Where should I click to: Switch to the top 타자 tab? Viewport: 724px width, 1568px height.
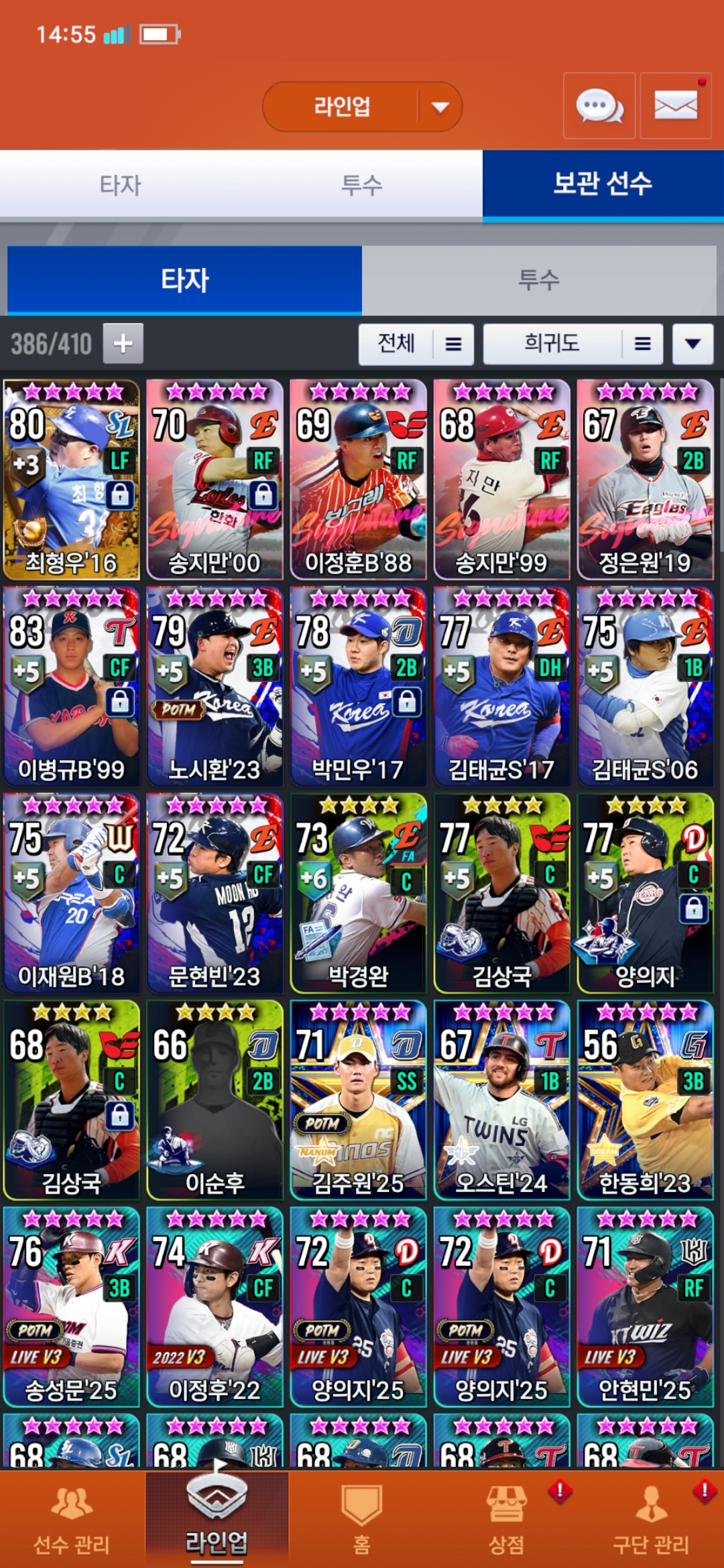121,185
